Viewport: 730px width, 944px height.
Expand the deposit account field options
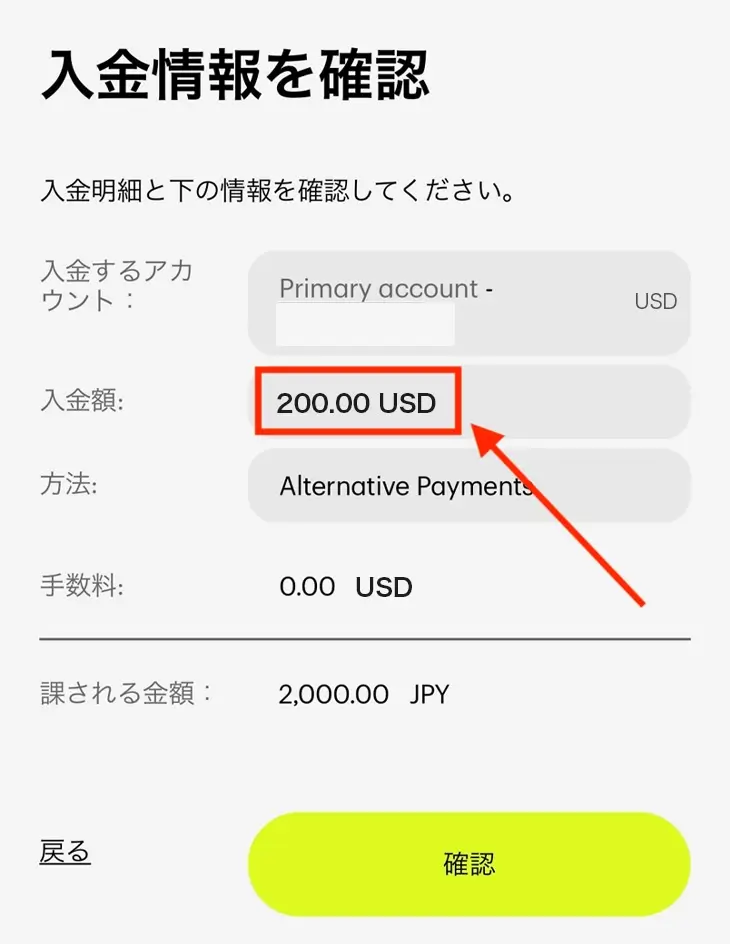coord(470,300)
